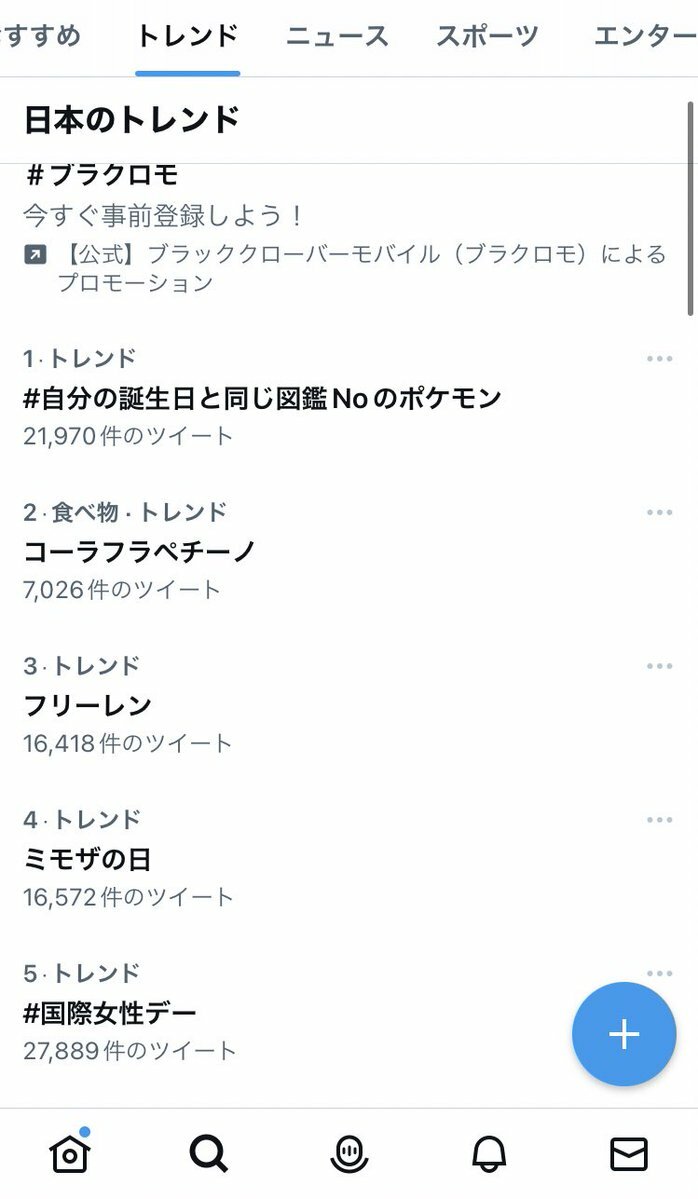Switch to the スポーツ tab
Viewport: 698px width, 1199px height.
pos(488,36)
